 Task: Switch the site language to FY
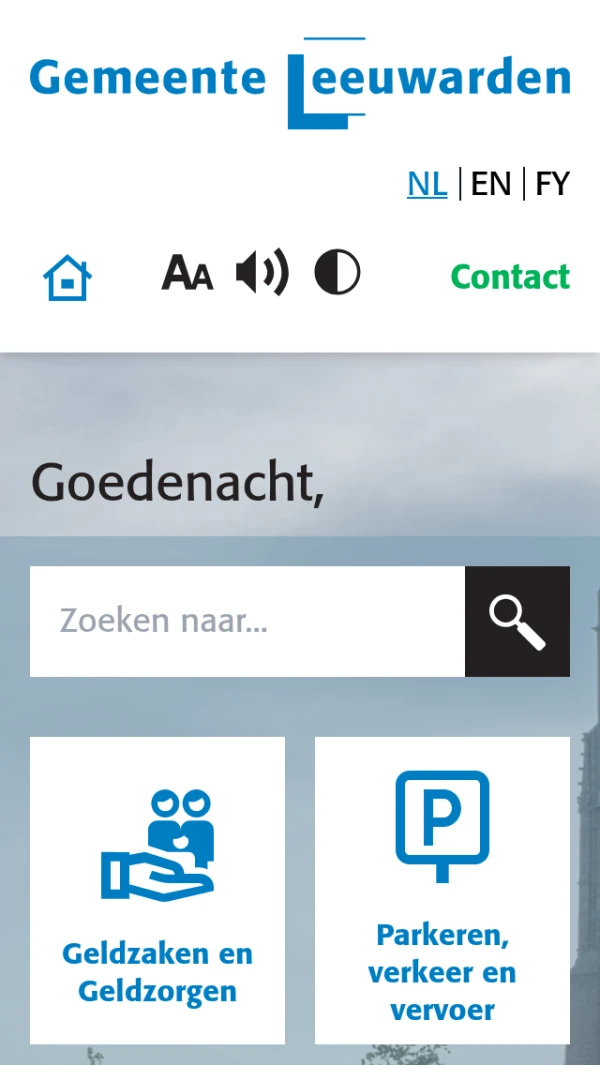(552, 184)
